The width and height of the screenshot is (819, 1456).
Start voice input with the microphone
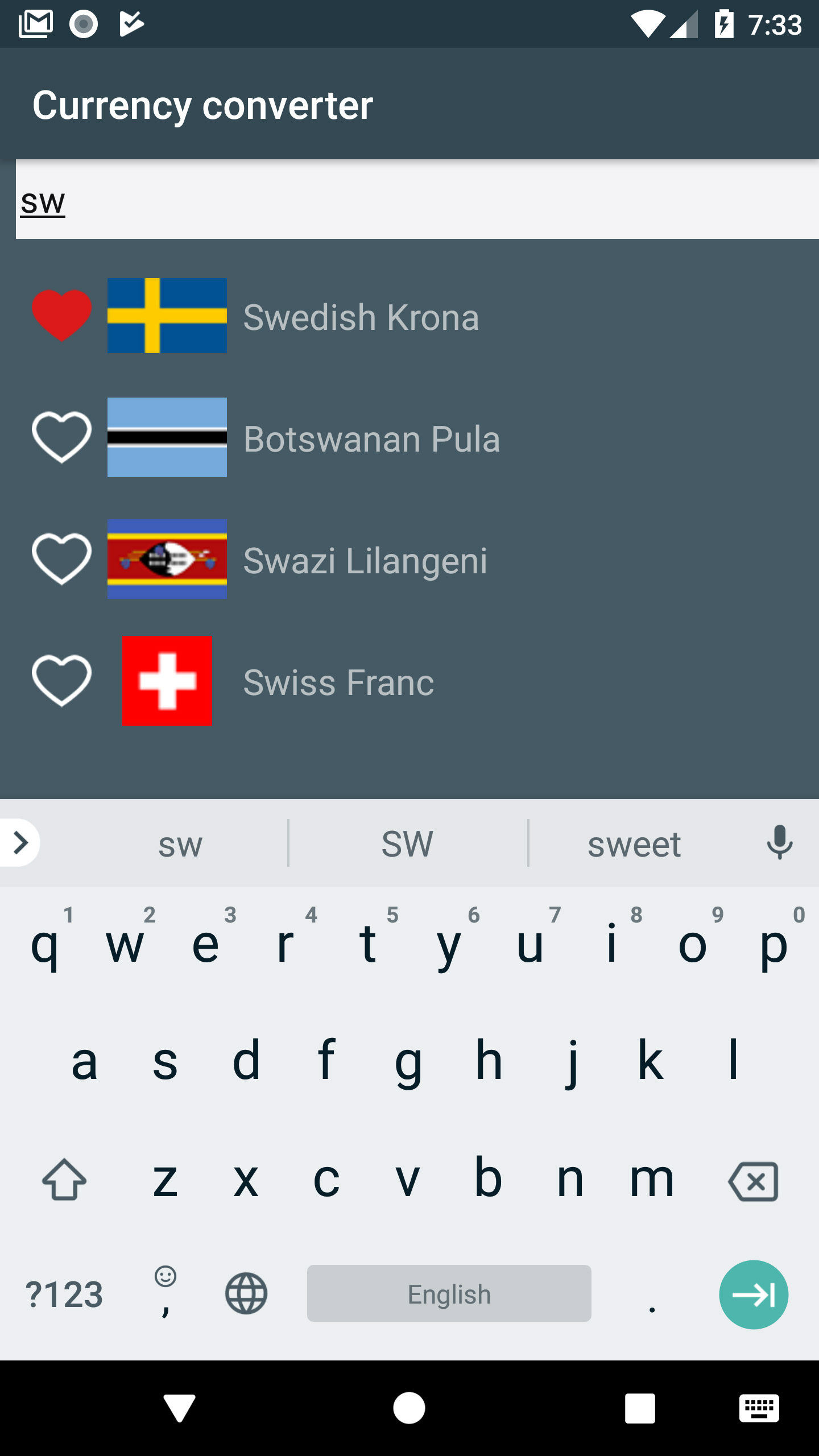coord(779,843)
